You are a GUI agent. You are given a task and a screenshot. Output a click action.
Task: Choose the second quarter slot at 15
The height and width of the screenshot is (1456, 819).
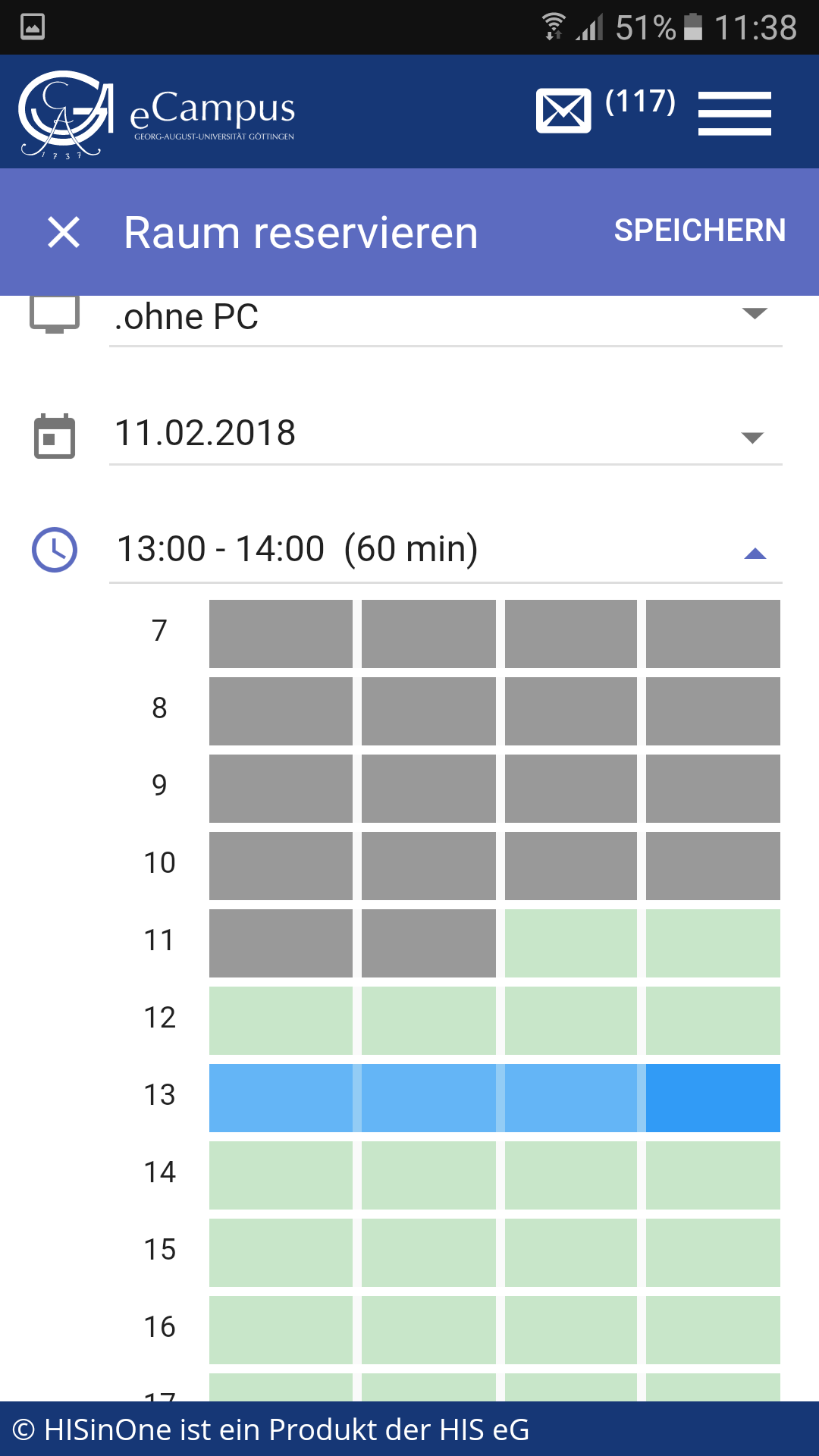(428, 1253)
